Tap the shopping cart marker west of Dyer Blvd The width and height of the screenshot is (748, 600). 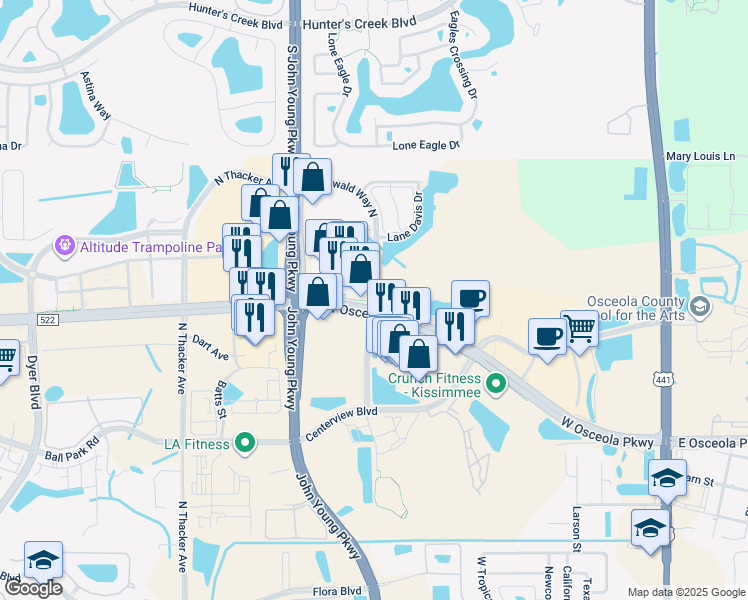[5, 357]
